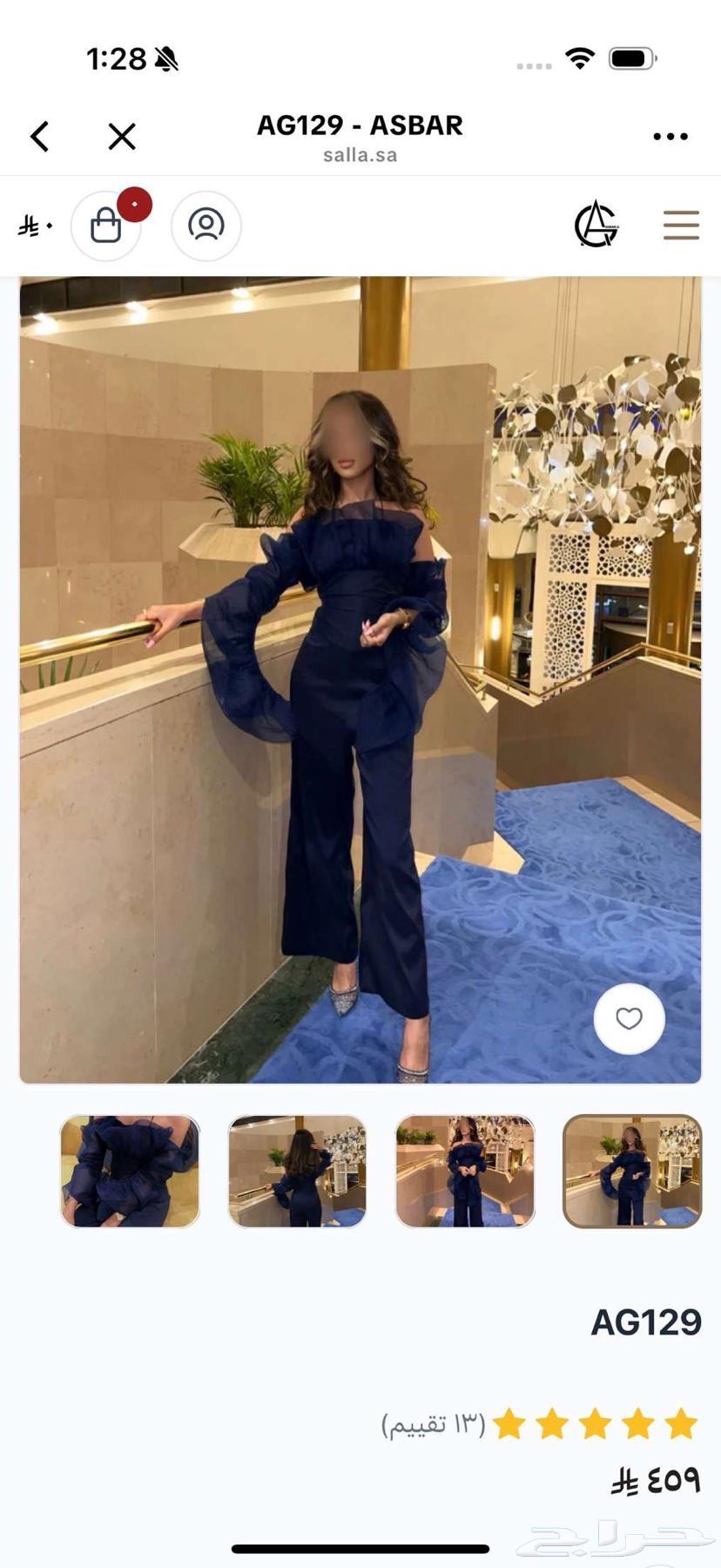Toggle the cart badge notification
Screen dimensions: 721x1568
tap(135, 203)
